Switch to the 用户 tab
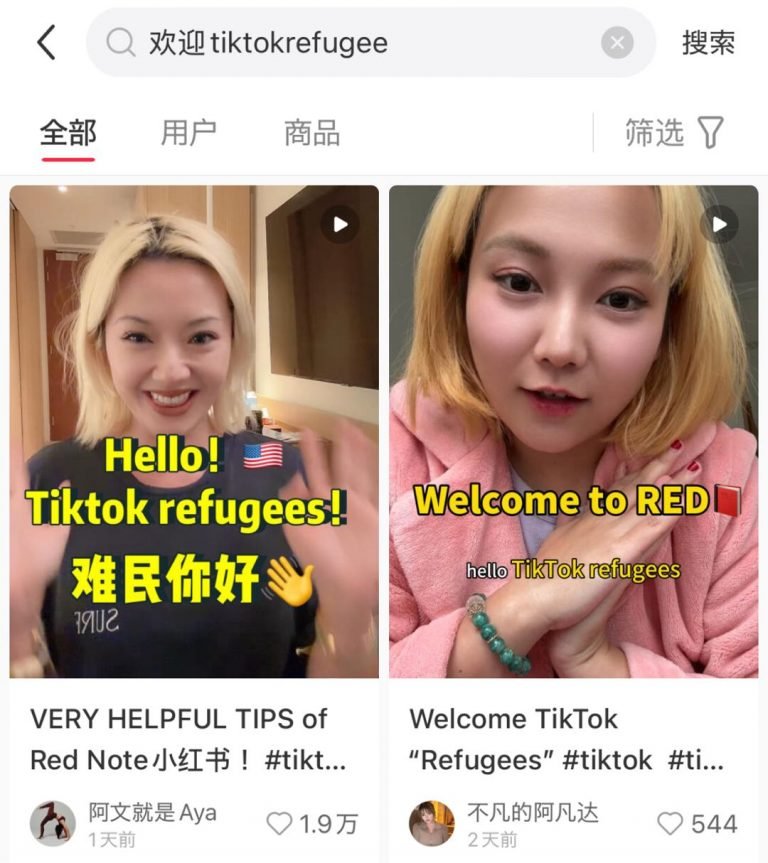The image size is (768, 863). click(189, 133)
